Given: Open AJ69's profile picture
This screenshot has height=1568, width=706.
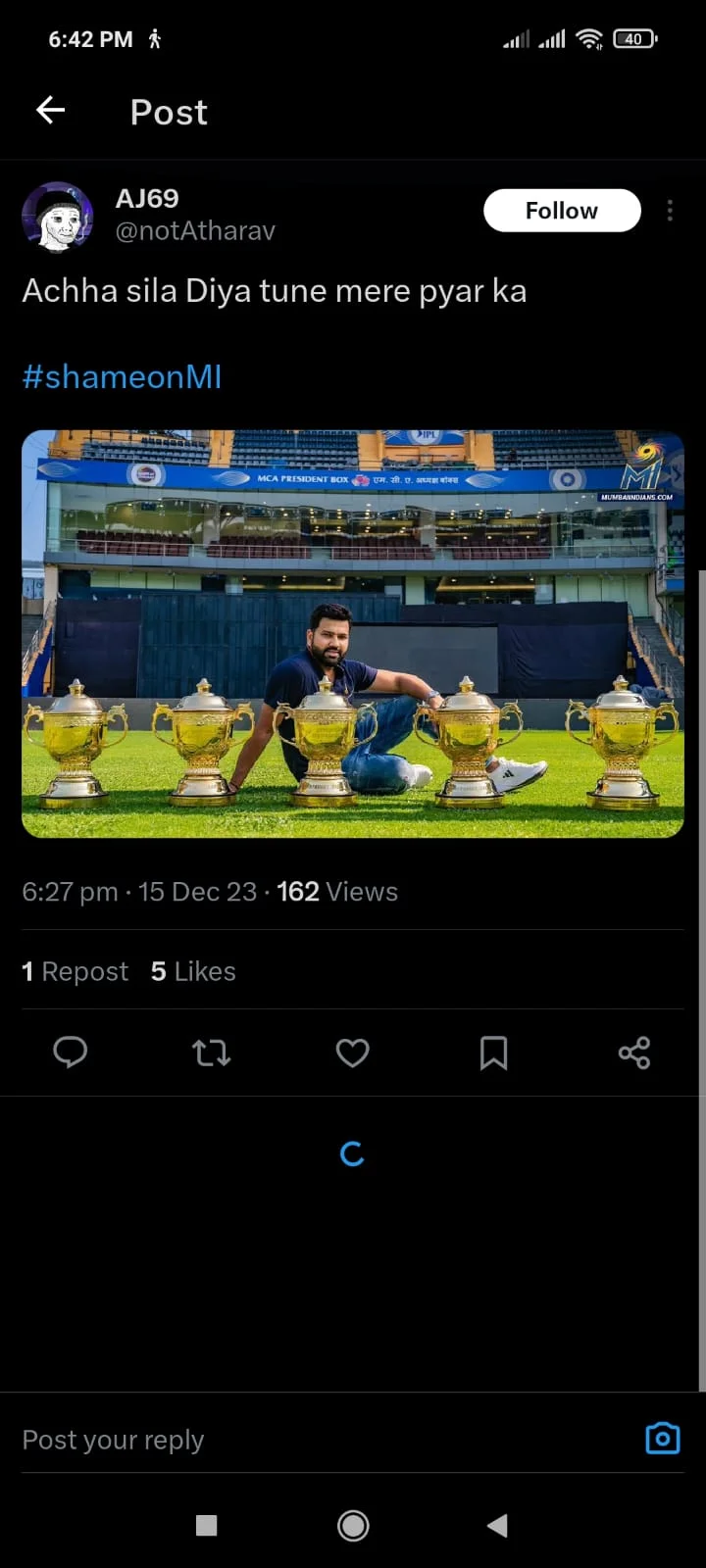Looking at the screenshot, I should pos(58,216).
